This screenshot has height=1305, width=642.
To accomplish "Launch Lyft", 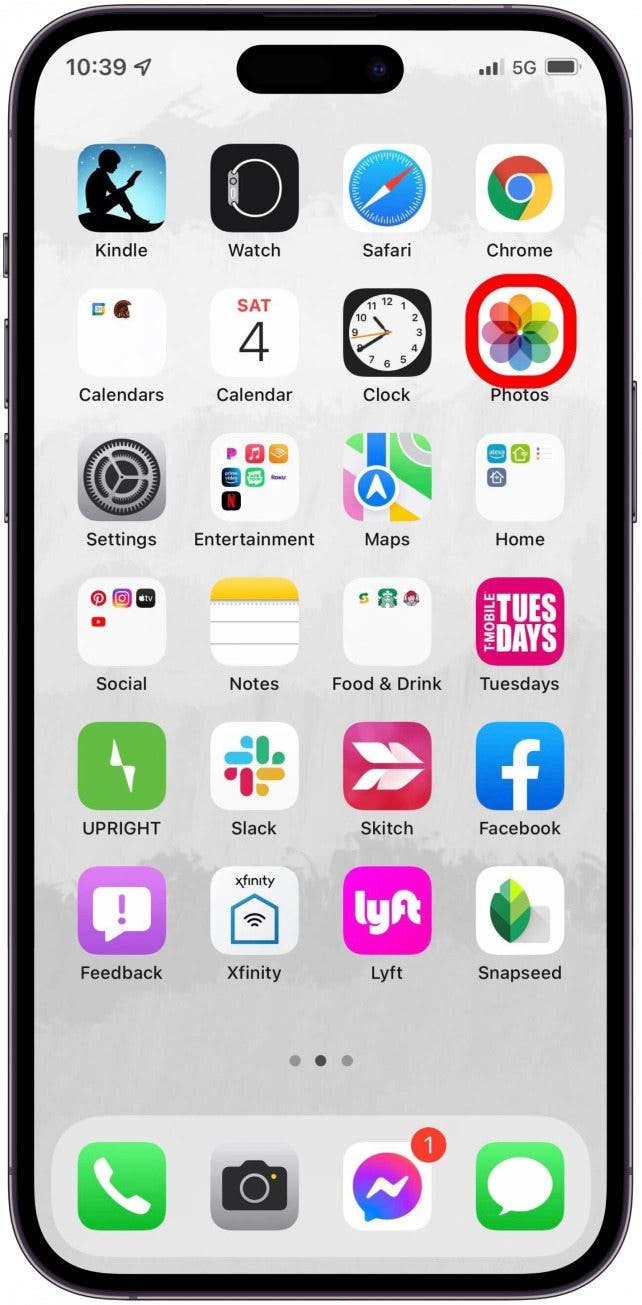I will pyautogui.click(x=387, y=911).
